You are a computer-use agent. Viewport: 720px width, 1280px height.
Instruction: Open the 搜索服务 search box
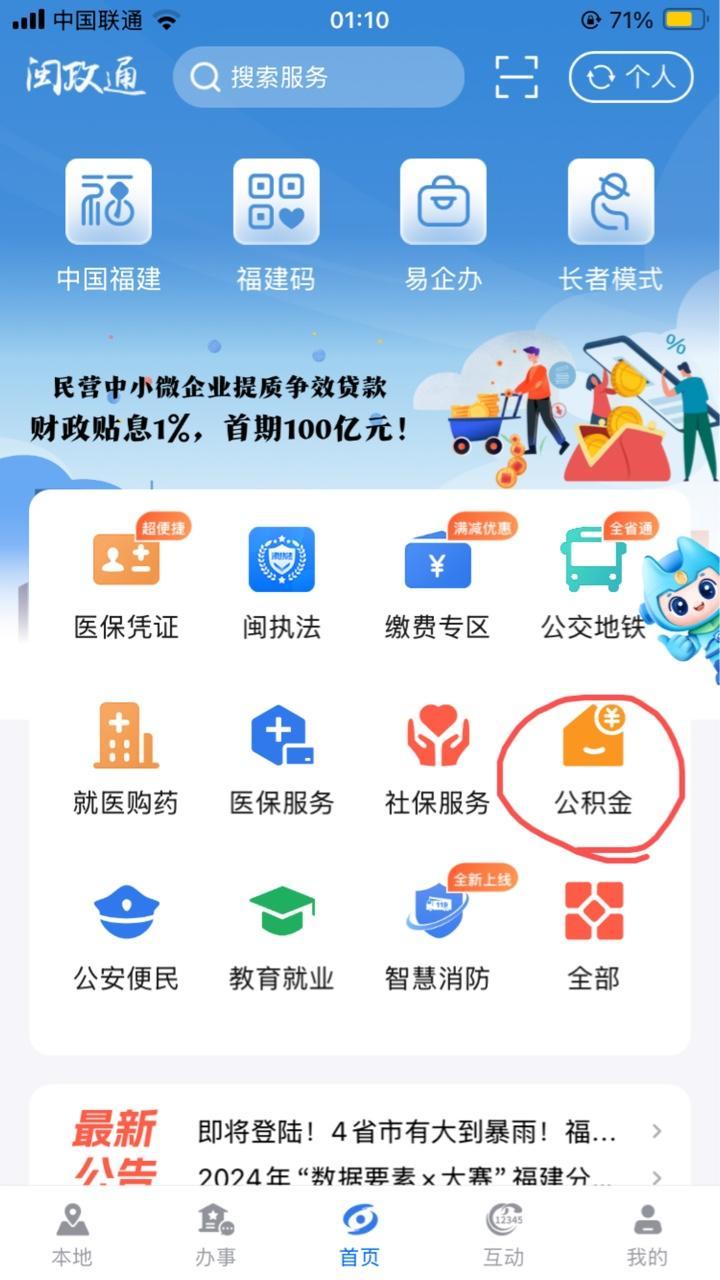pyautogui.click(x=318, y=77)
